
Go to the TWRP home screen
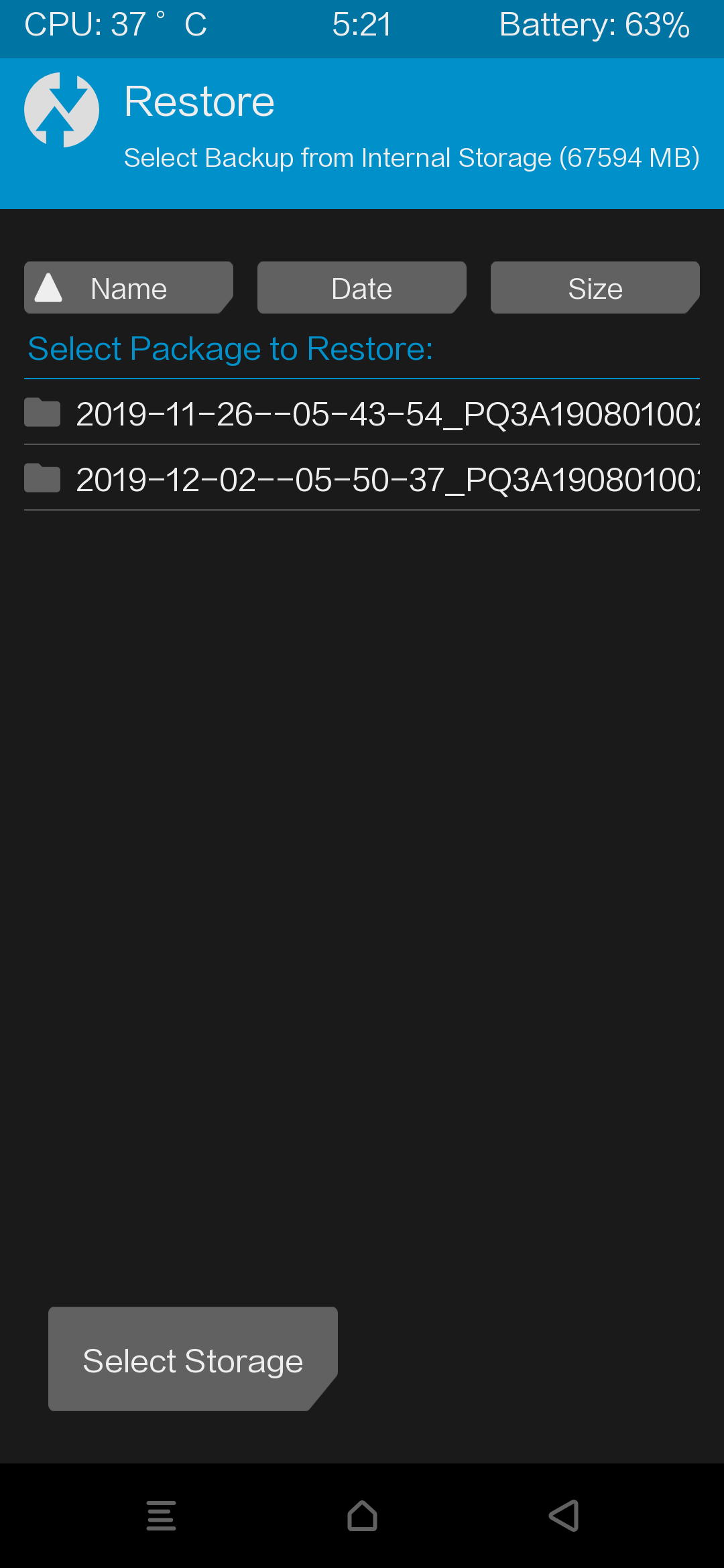(x=362, y=1516)
